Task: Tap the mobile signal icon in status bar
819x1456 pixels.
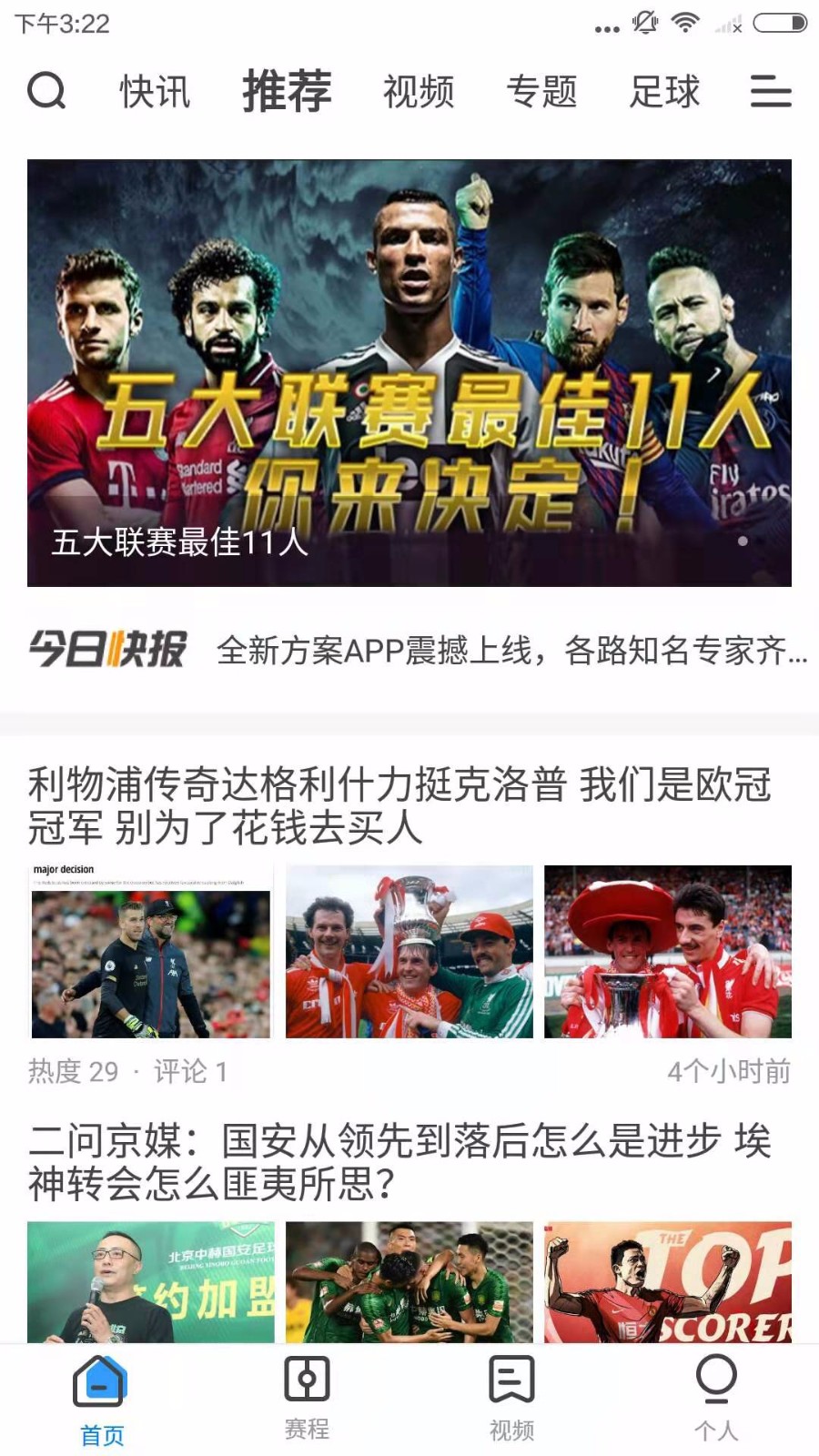Action: [726, 22]
